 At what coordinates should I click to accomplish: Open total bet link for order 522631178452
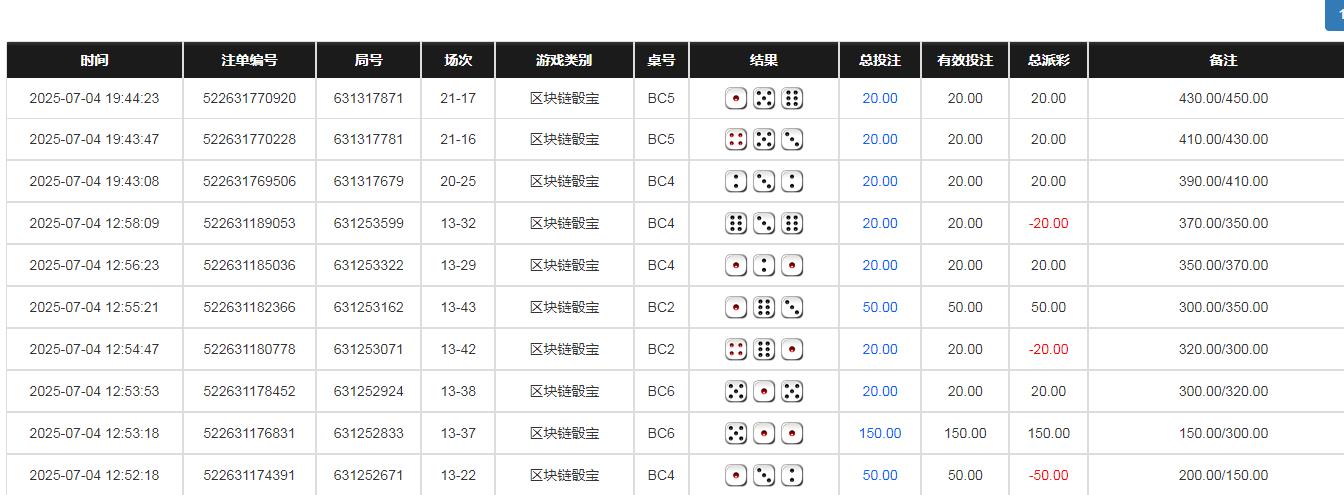[x=880, y=392]
